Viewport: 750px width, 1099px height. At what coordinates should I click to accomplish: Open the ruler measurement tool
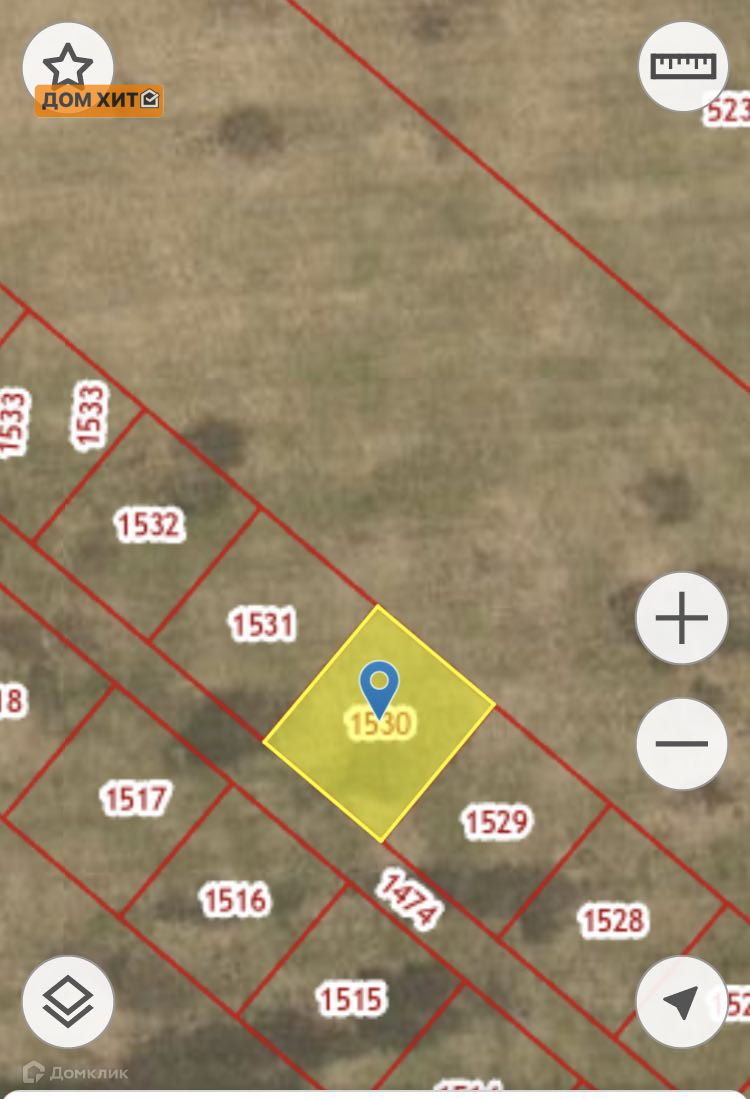(x=684, y=66)
